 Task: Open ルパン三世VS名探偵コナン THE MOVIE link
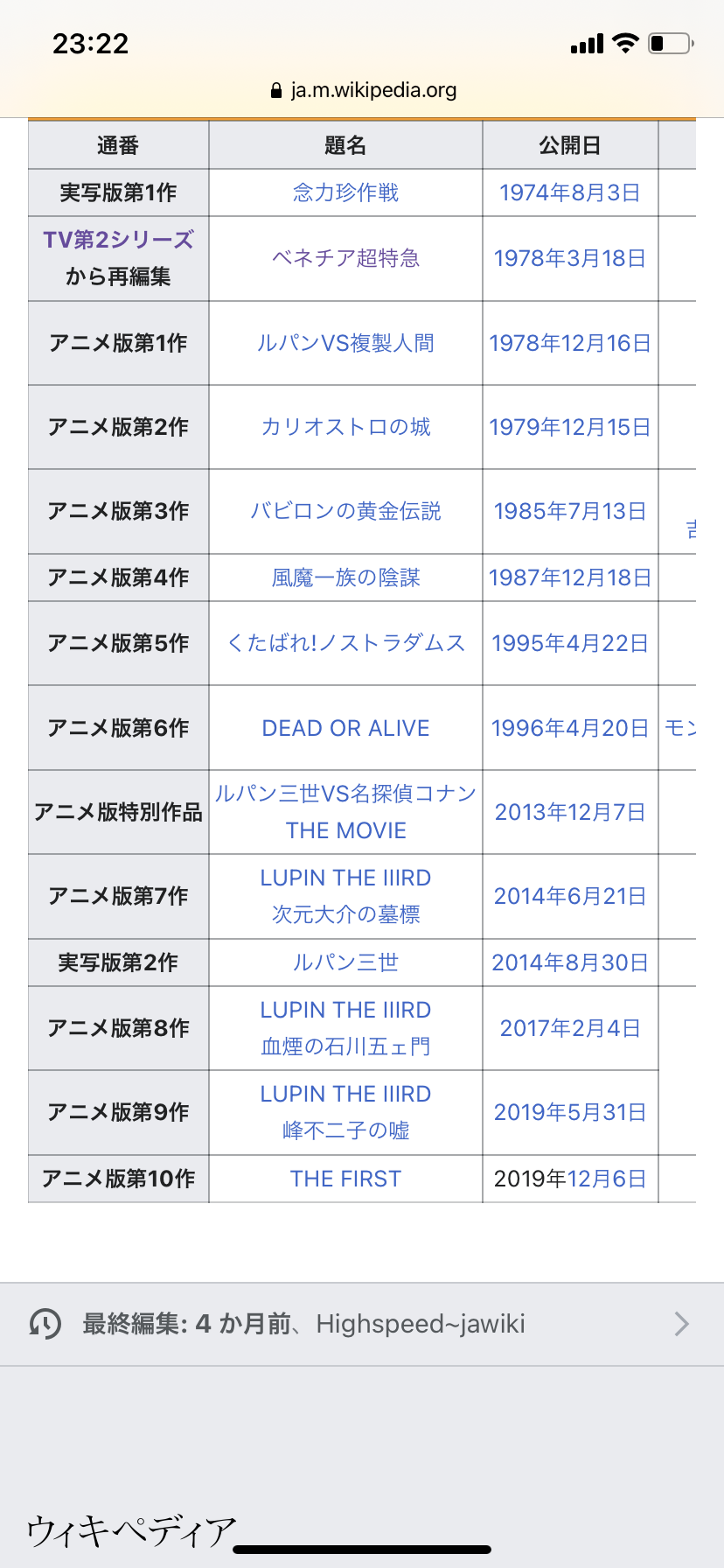(345, 812)
